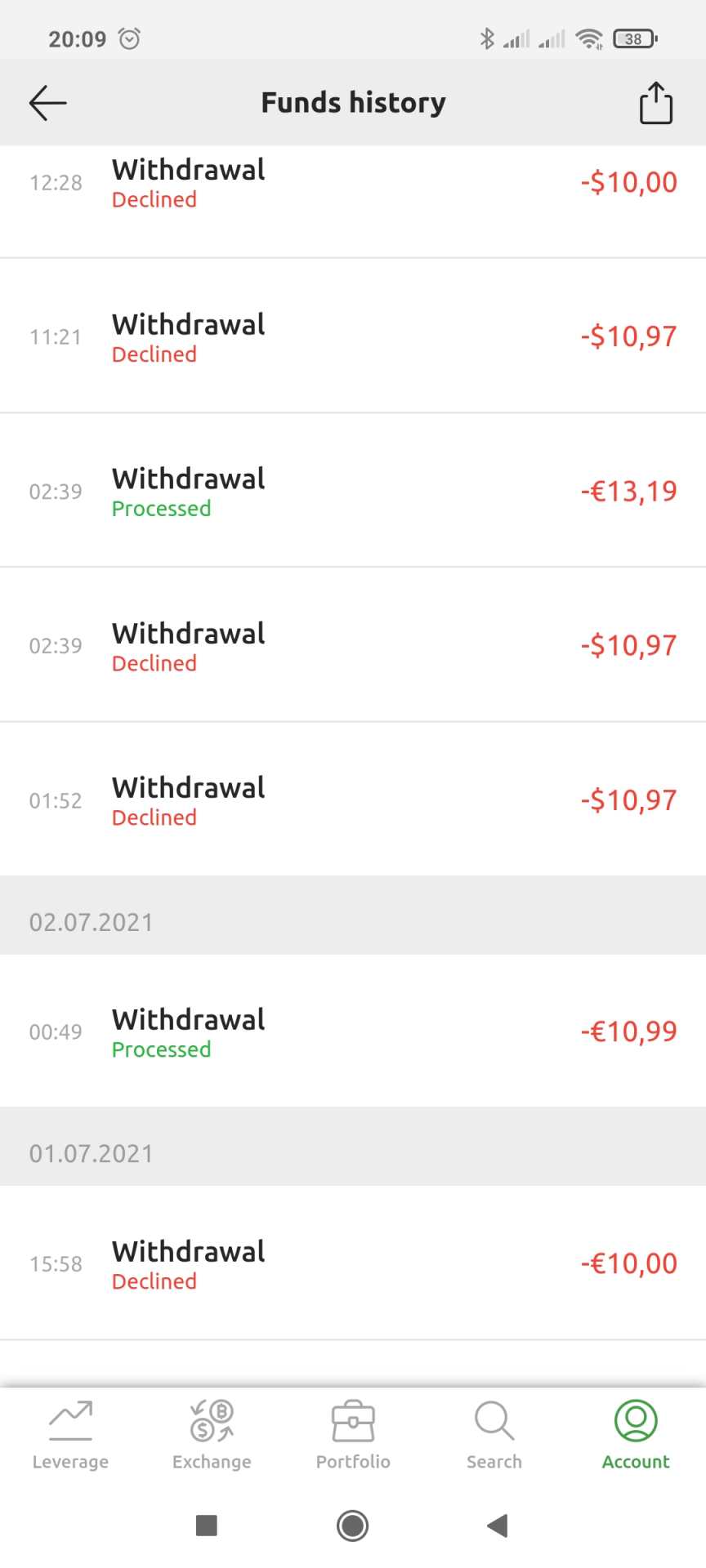The width and height of the screenshot is (706, 1568).
Task: Tap the system back triangle
Action: [497, 1525]
